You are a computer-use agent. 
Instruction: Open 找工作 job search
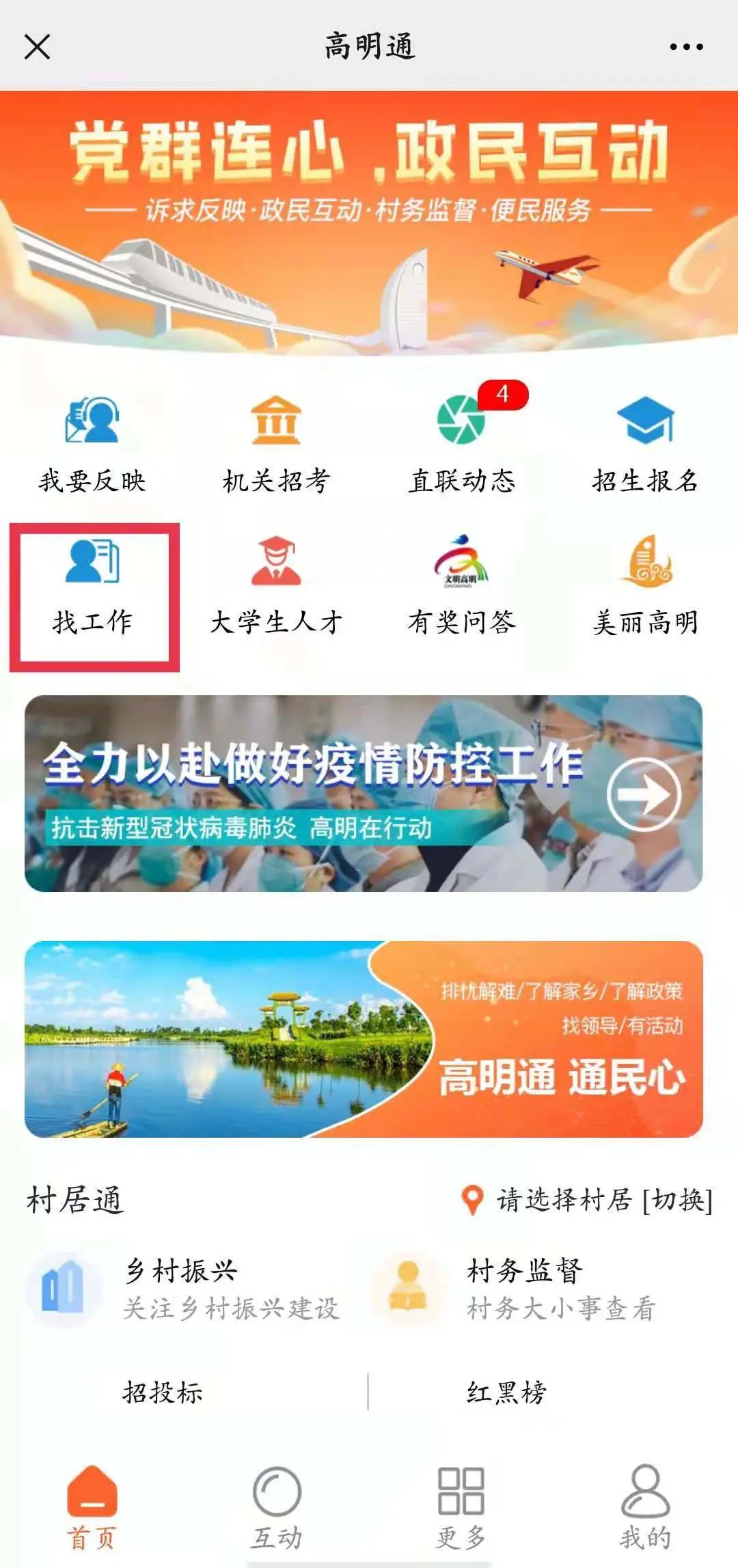coord(94,587)
